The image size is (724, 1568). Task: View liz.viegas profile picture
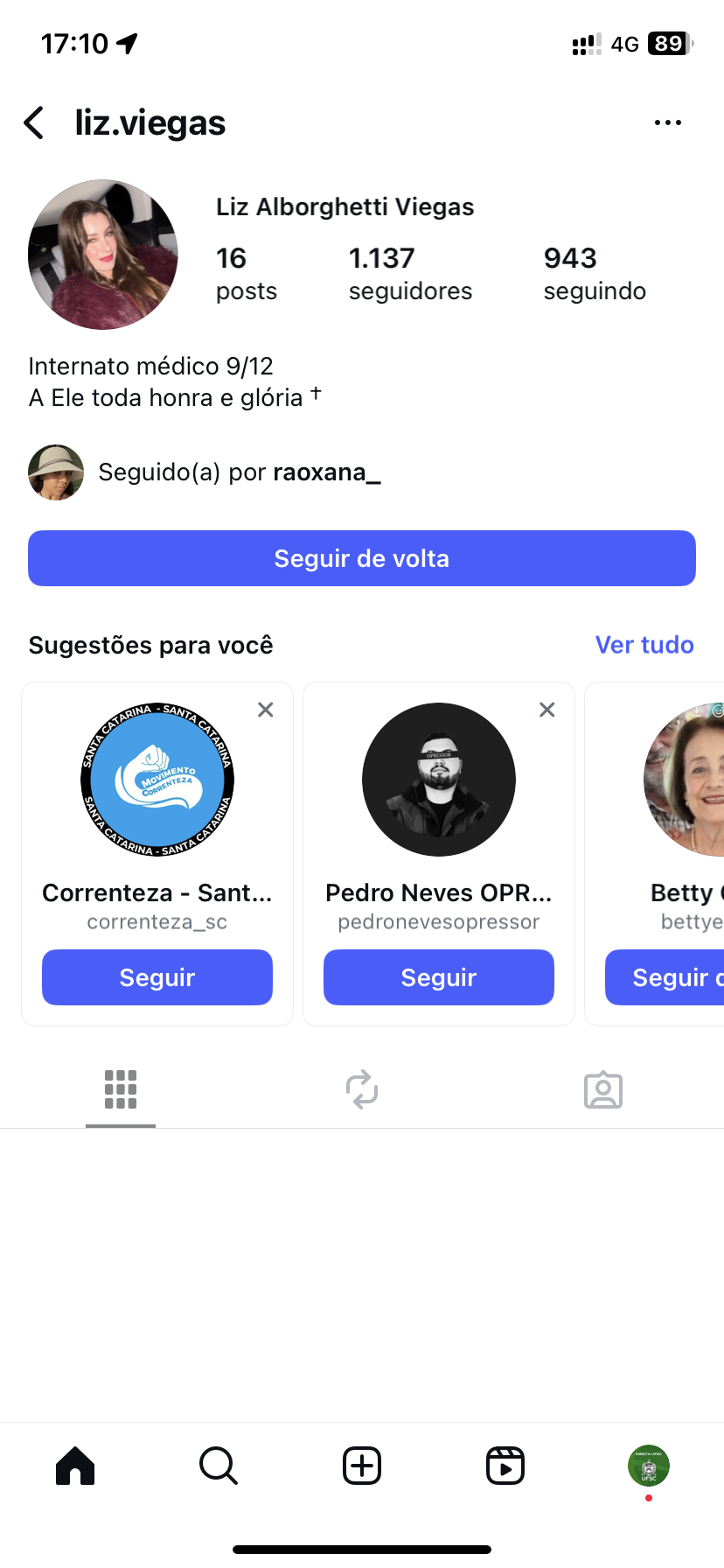tap(103, 255)
